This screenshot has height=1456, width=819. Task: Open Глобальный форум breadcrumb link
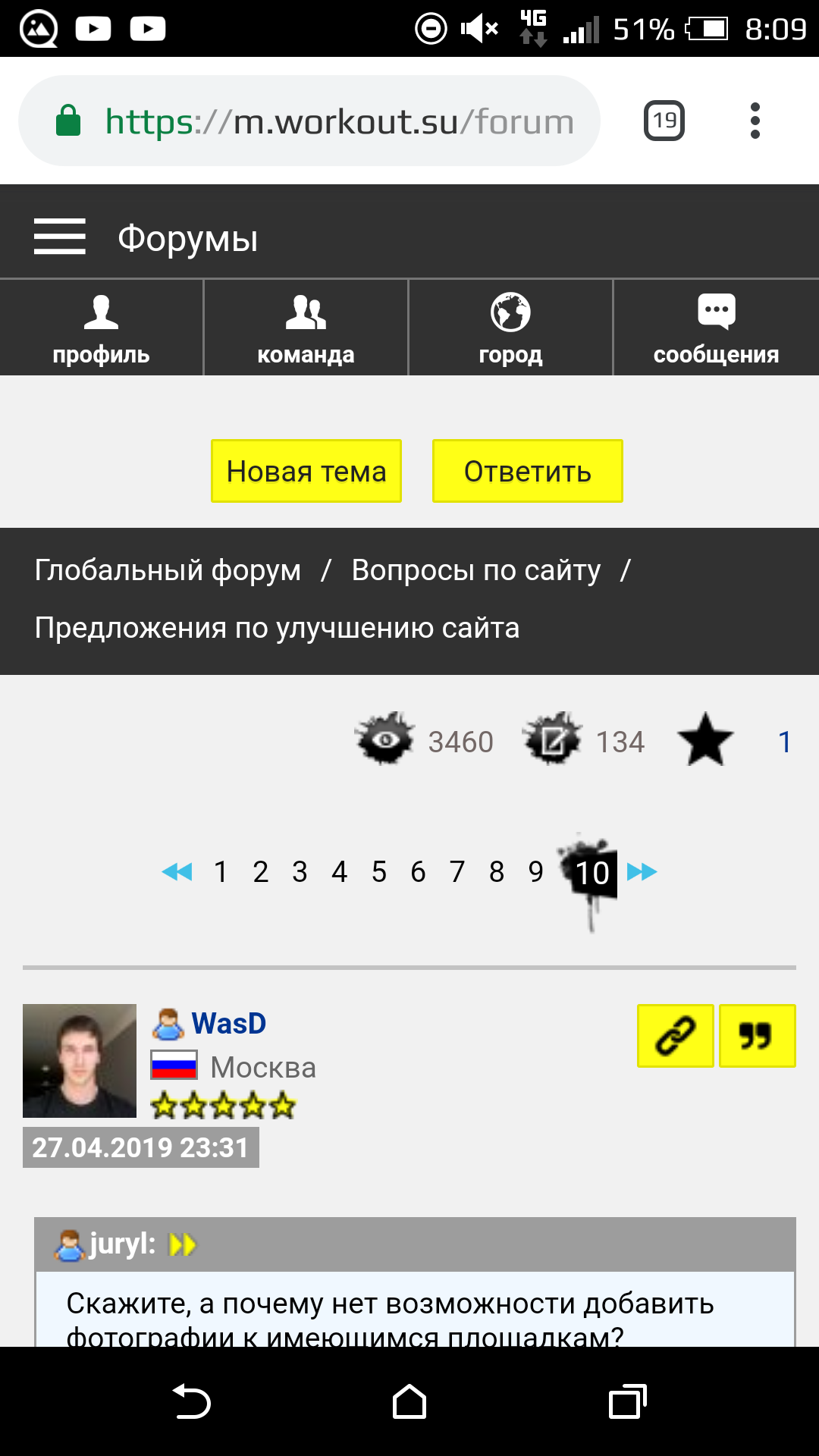pos(168,570)
